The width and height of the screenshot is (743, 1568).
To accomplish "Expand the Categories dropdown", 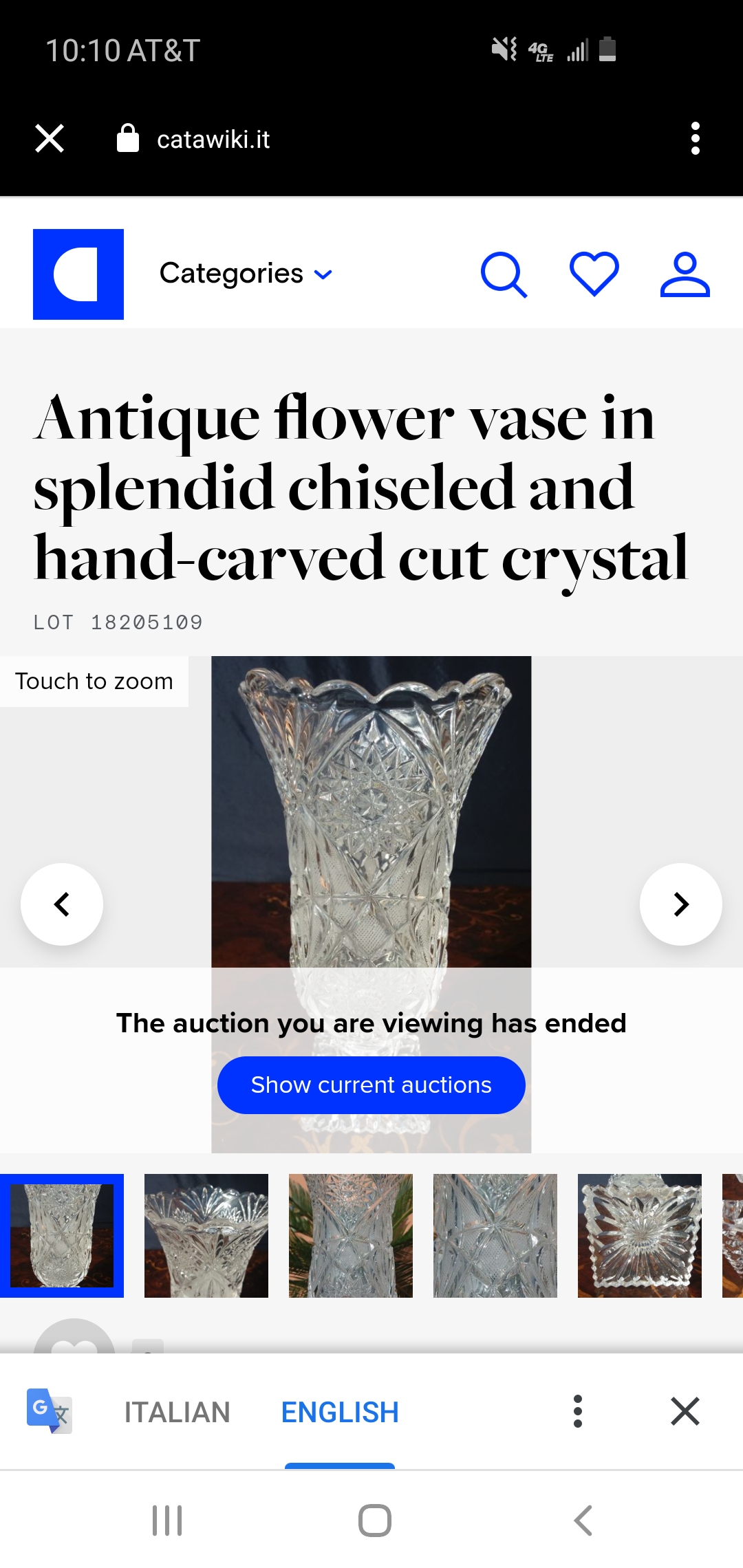I will [246, 274].
